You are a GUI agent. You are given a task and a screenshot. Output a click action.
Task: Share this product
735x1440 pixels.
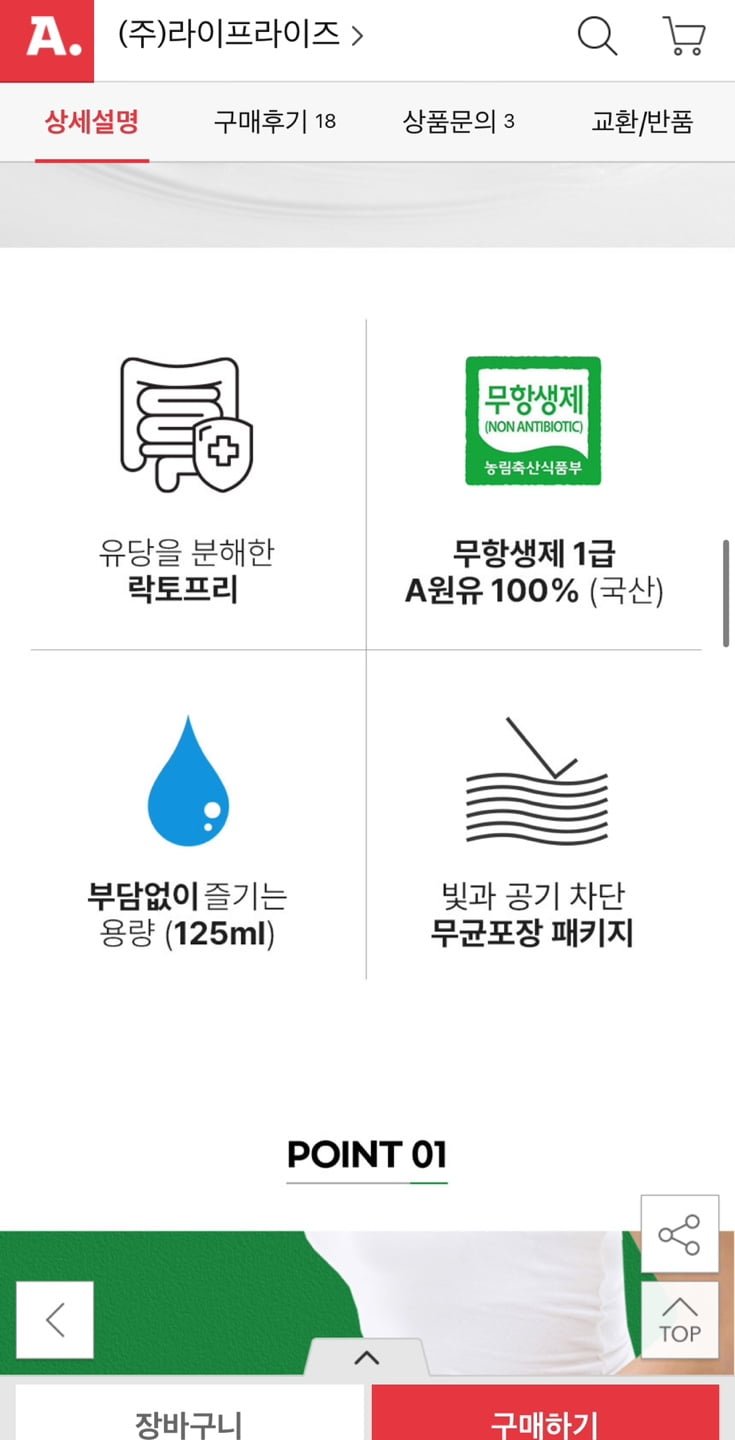click(x=679, y=1234)
